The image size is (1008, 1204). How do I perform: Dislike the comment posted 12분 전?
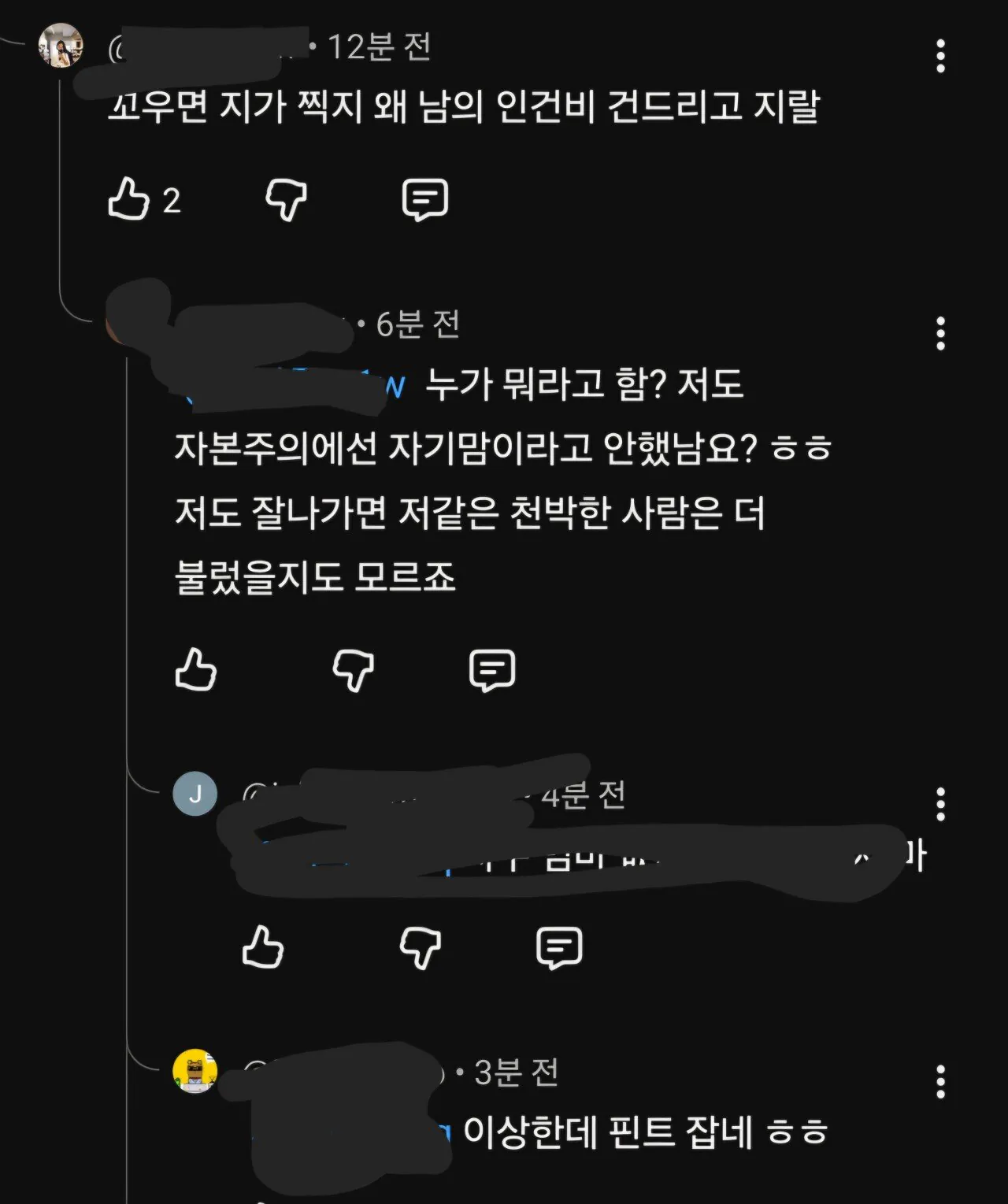[287, 199]
